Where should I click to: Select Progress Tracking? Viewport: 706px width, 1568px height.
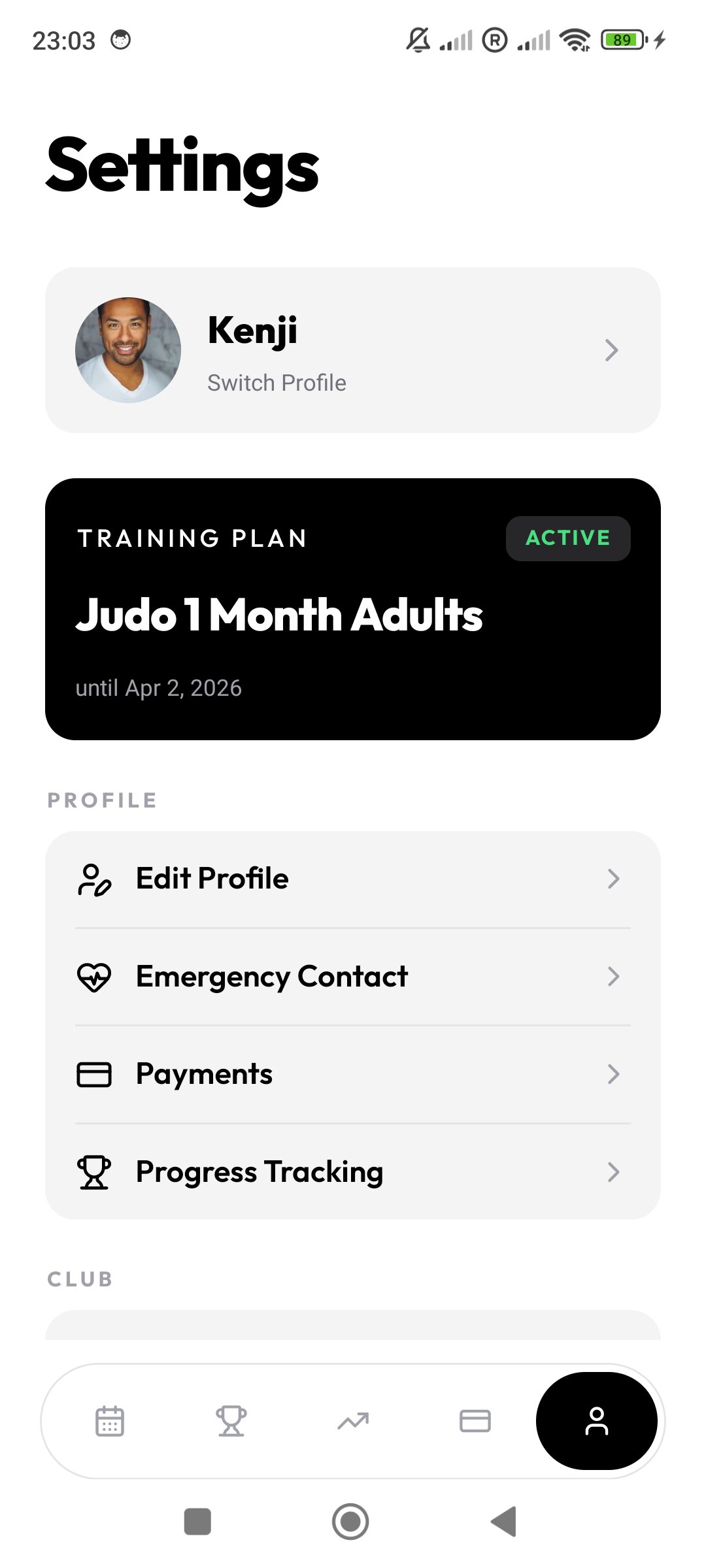point(353,1172)
